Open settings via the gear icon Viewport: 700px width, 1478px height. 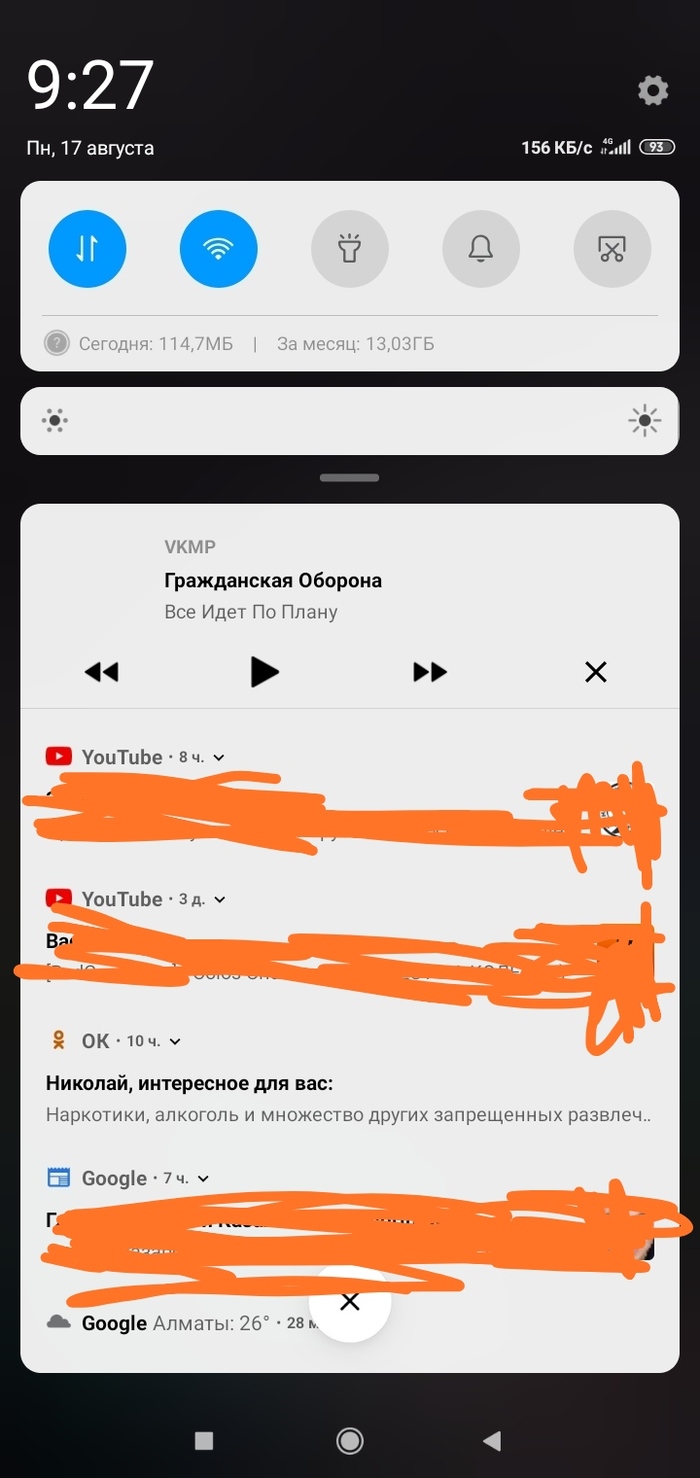[x=652, y=91]
